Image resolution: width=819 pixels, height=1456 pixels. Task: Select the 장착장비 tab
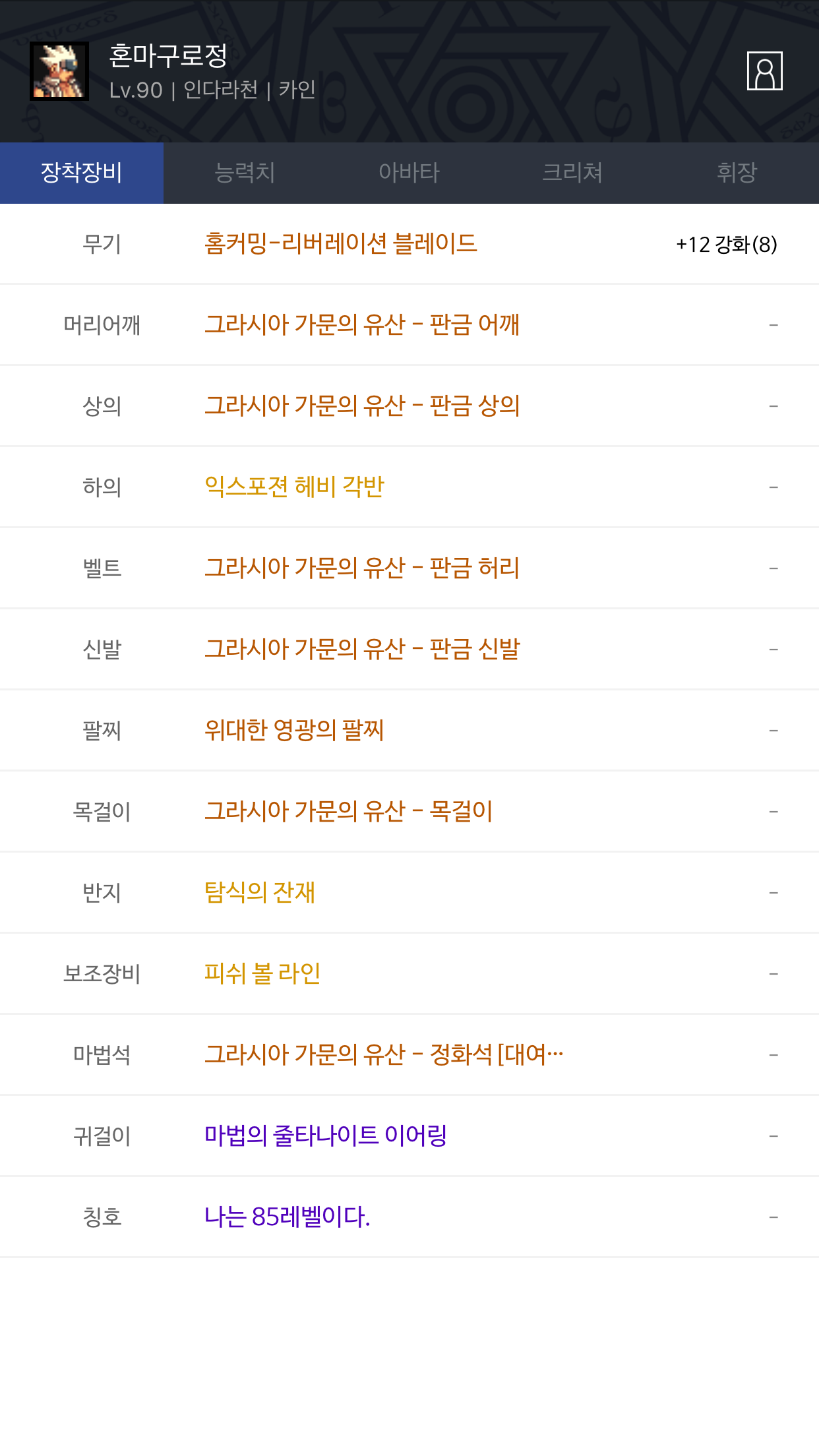(82, 173)
